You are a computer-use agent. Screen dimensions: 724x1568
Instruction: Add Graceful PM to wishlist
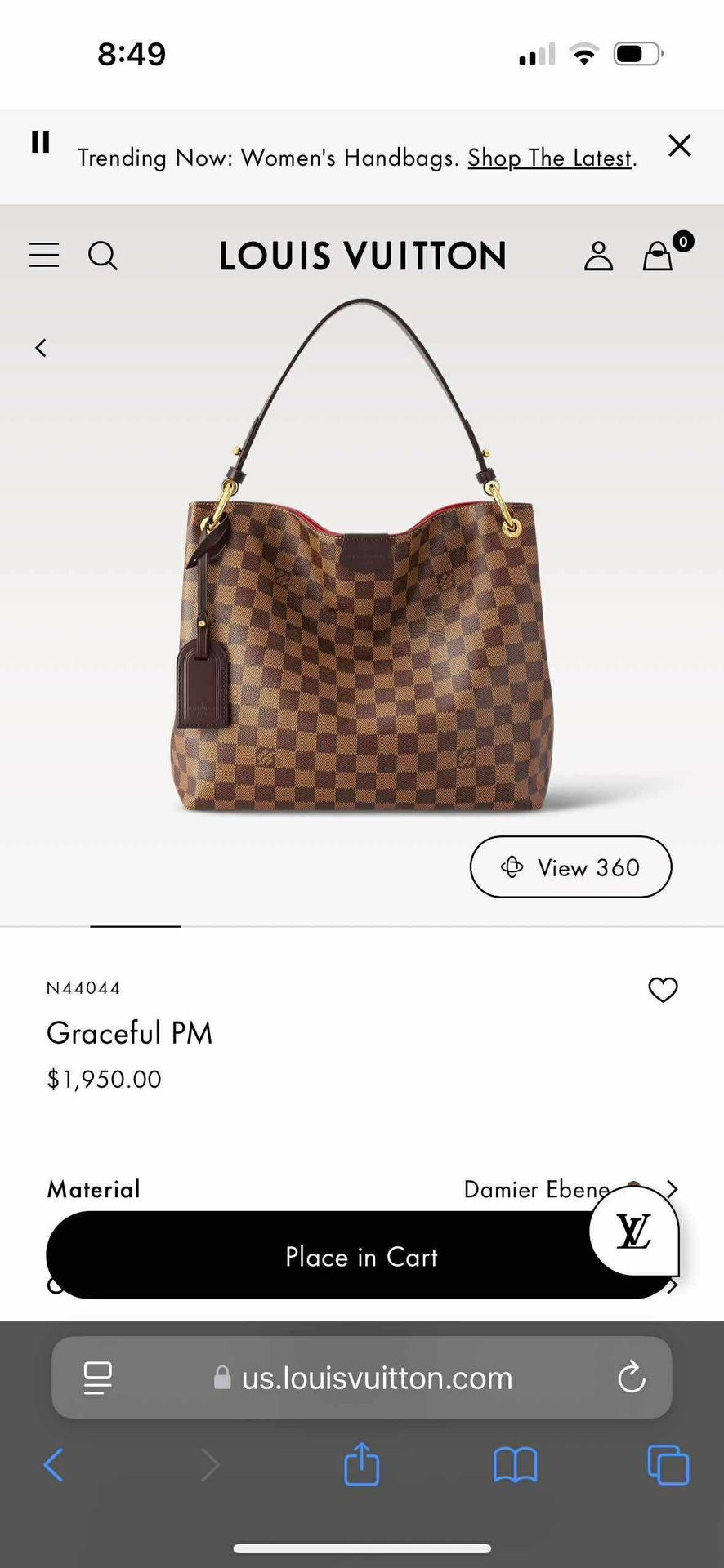tap(663, 990)
